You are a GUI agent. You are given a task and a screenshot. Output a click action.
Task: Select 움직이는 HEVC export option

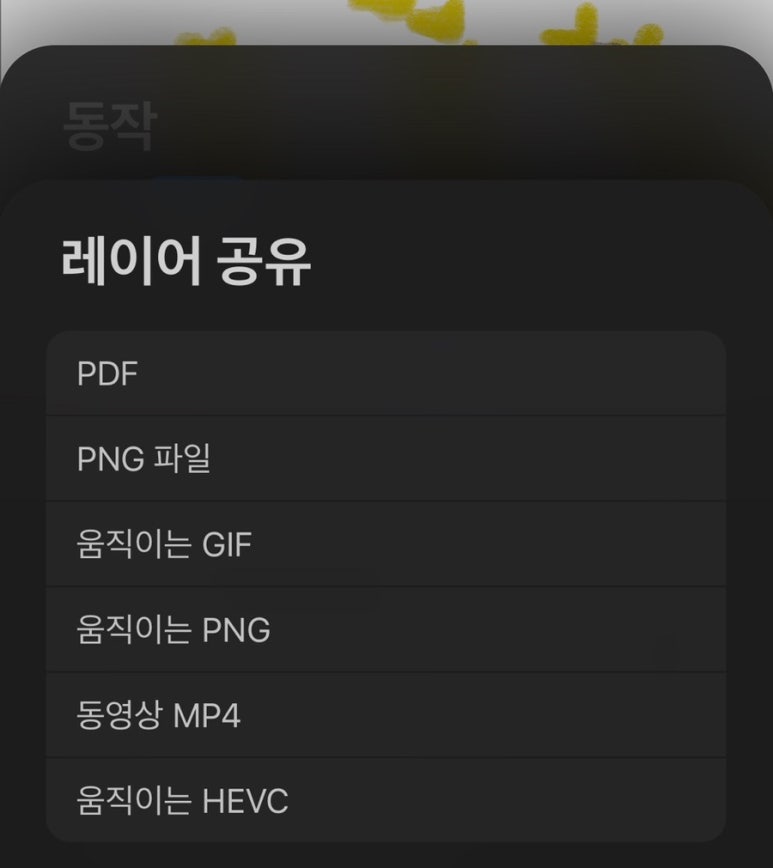coord(385,800)
